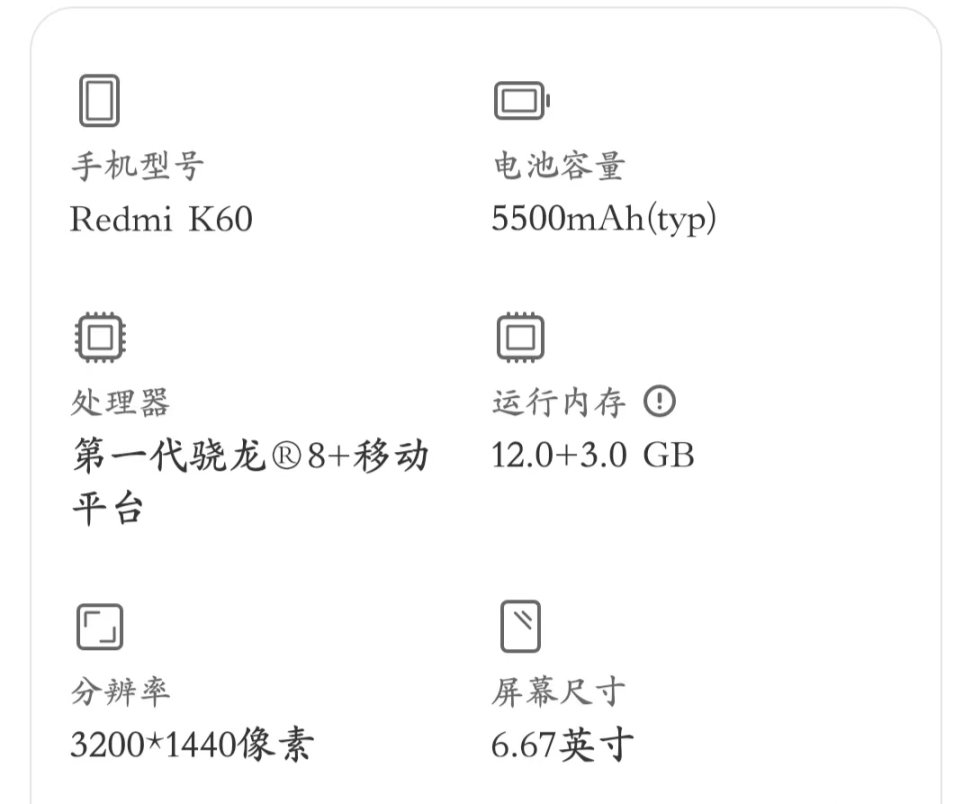
Task: Open the info icon beside 运行内存
Action: [x=659, y=402]
